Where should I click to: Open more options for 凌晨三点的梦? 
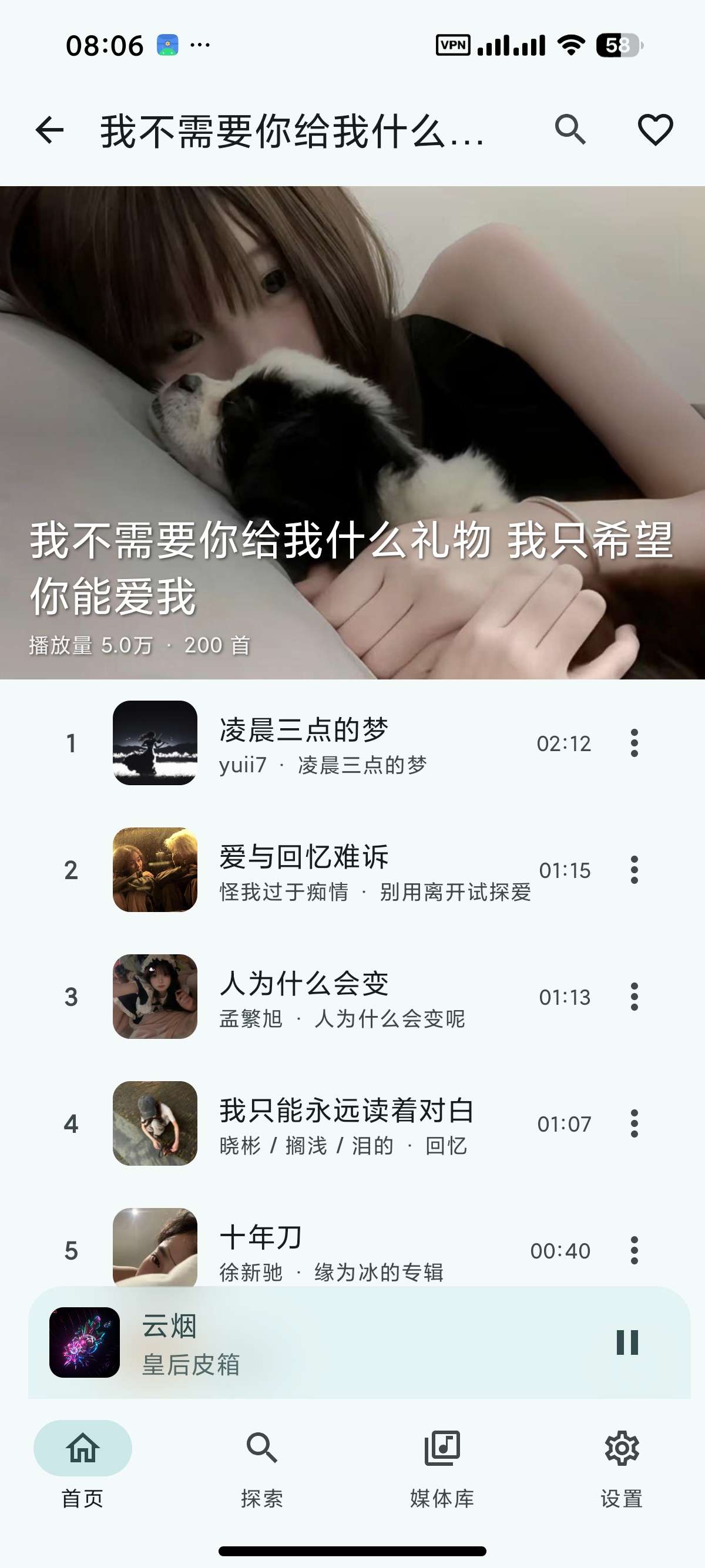click(x=634, y=743)
